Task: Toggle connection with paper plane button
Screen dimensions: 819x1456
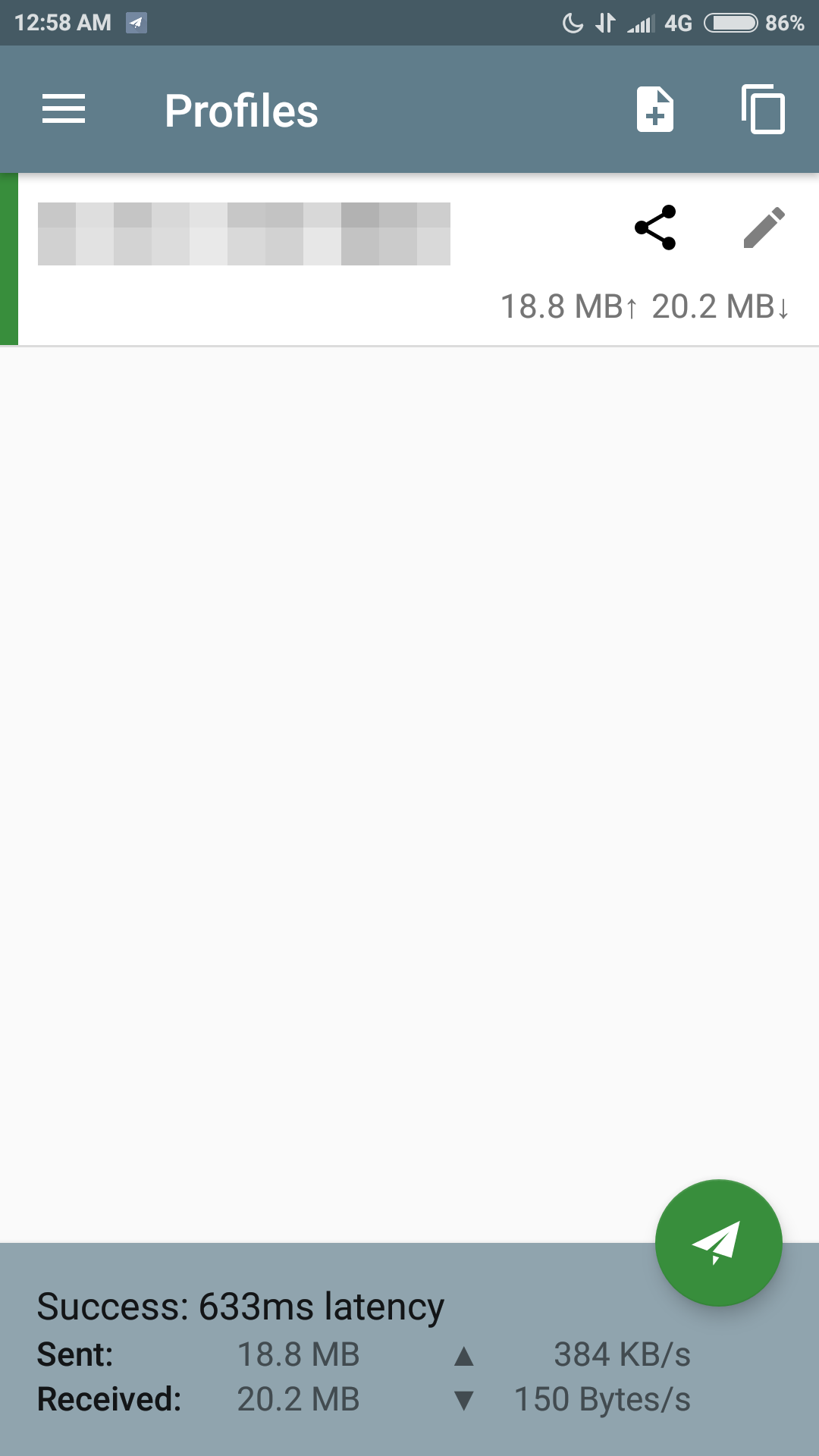Action: pyautogui.click(x=718, y=1243)
